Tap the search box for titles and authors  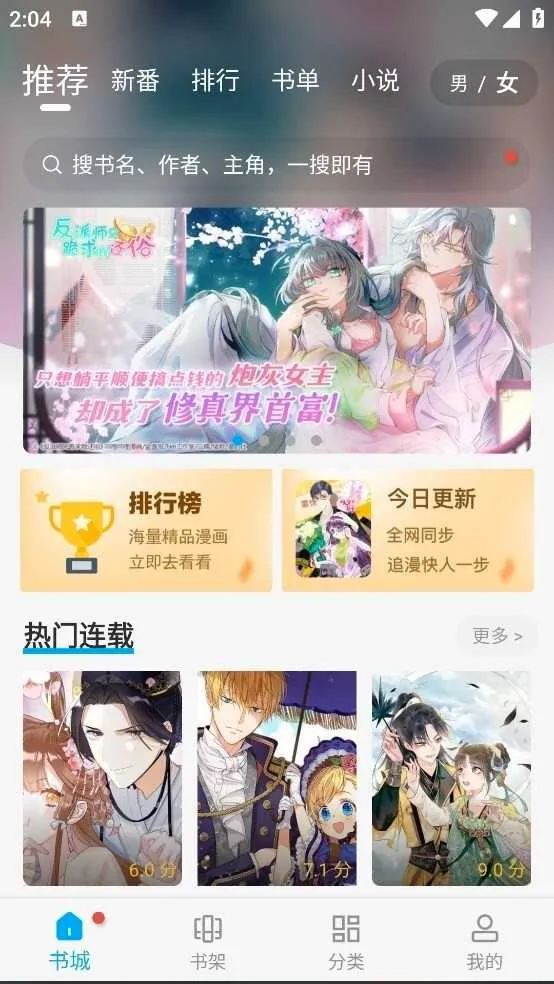(x=277, y=165)
